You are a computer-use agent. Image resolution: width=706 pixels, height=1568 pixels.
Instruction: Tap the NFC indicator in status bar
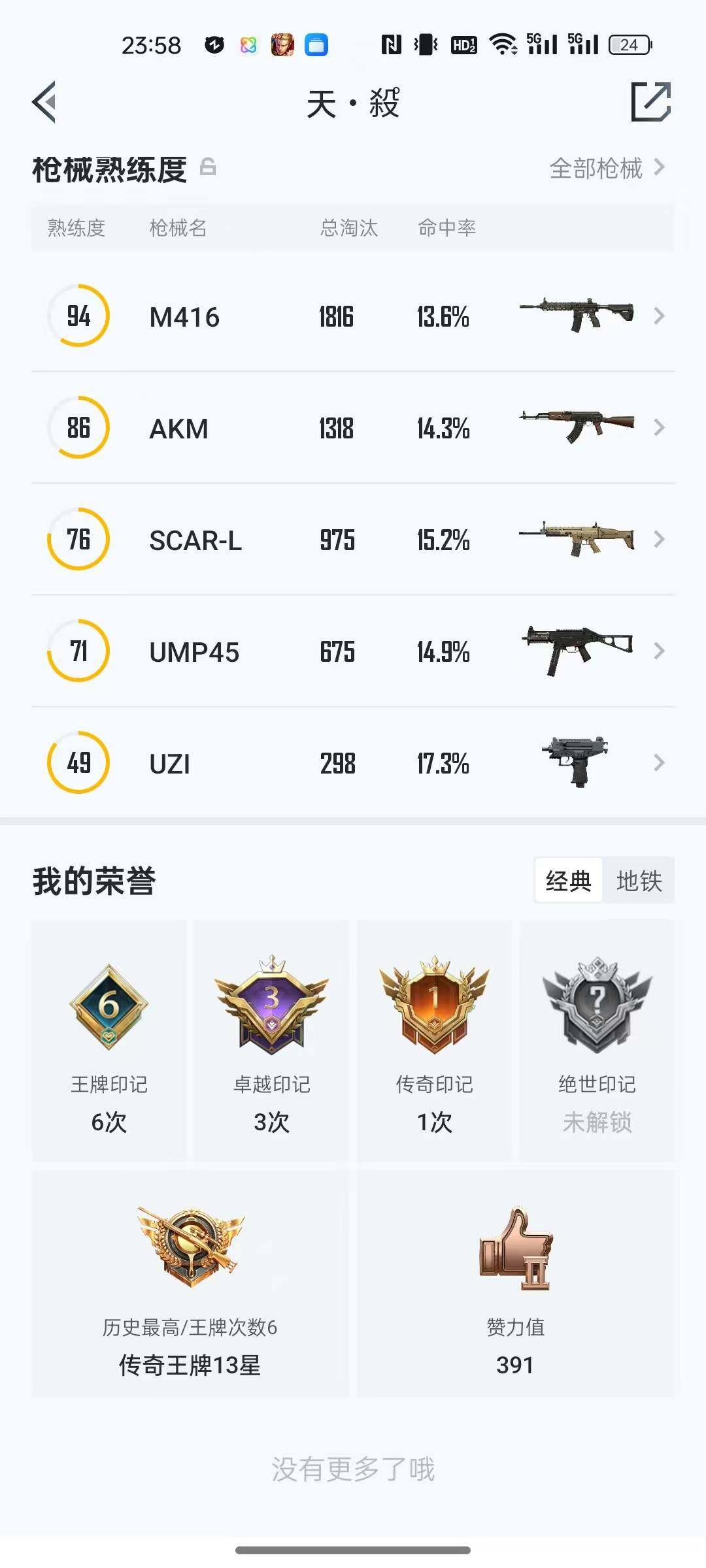point(392,44)
